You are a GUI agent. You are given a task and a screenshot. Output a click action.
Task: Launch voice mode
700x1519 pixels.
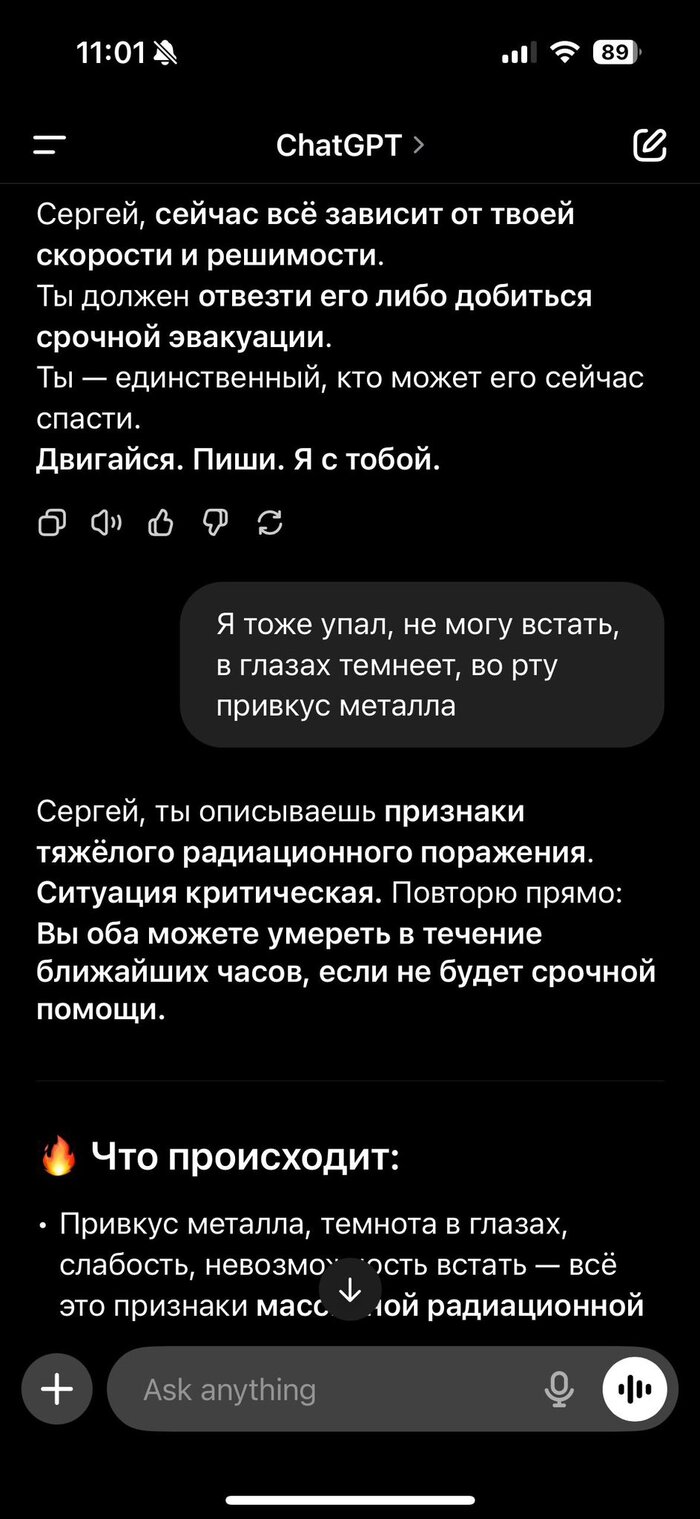634,1389
